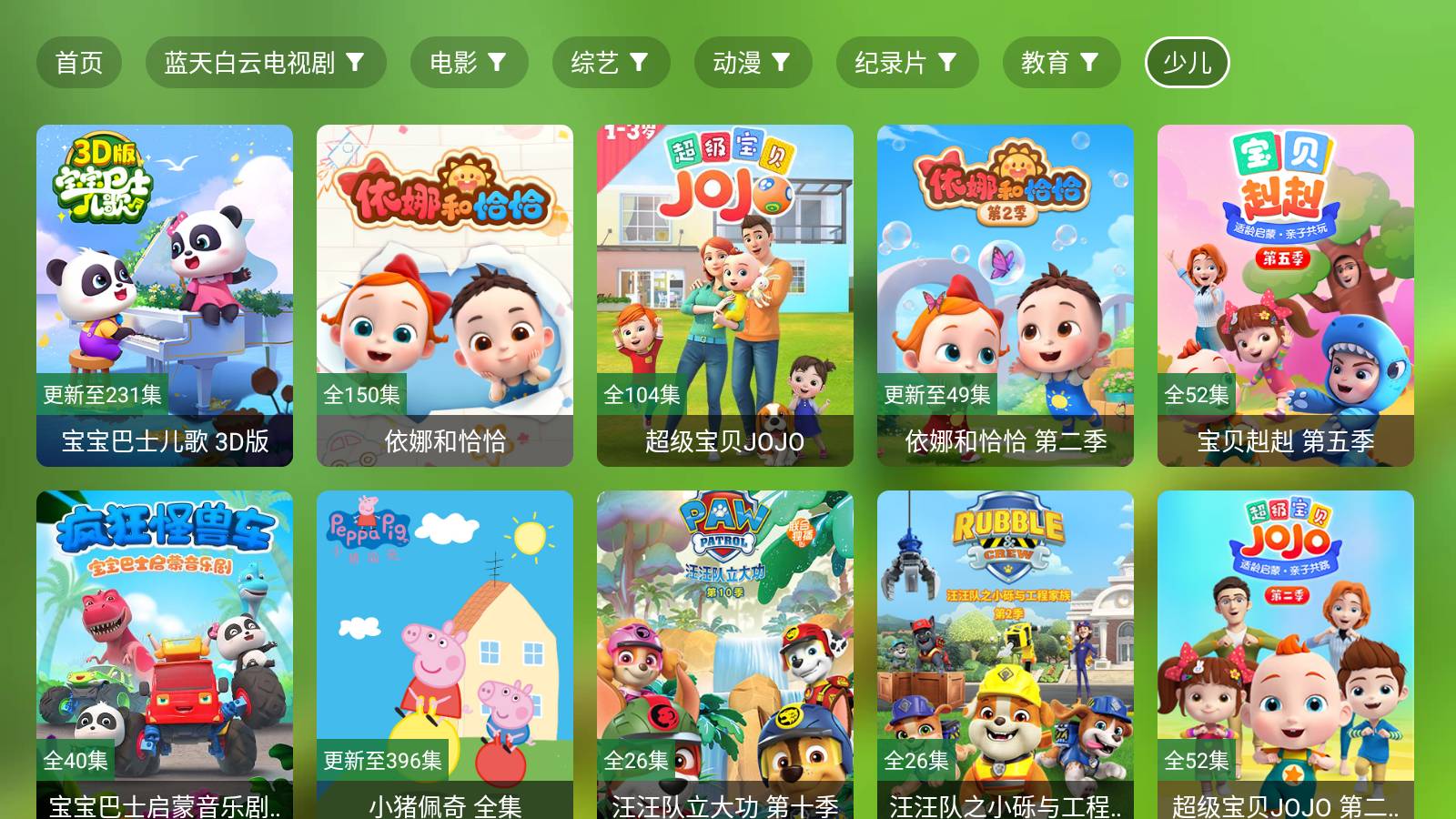1456x819 pixels.
Task: Open the 汪汪队之小砾与工程 card
Action: point(1006,655)
